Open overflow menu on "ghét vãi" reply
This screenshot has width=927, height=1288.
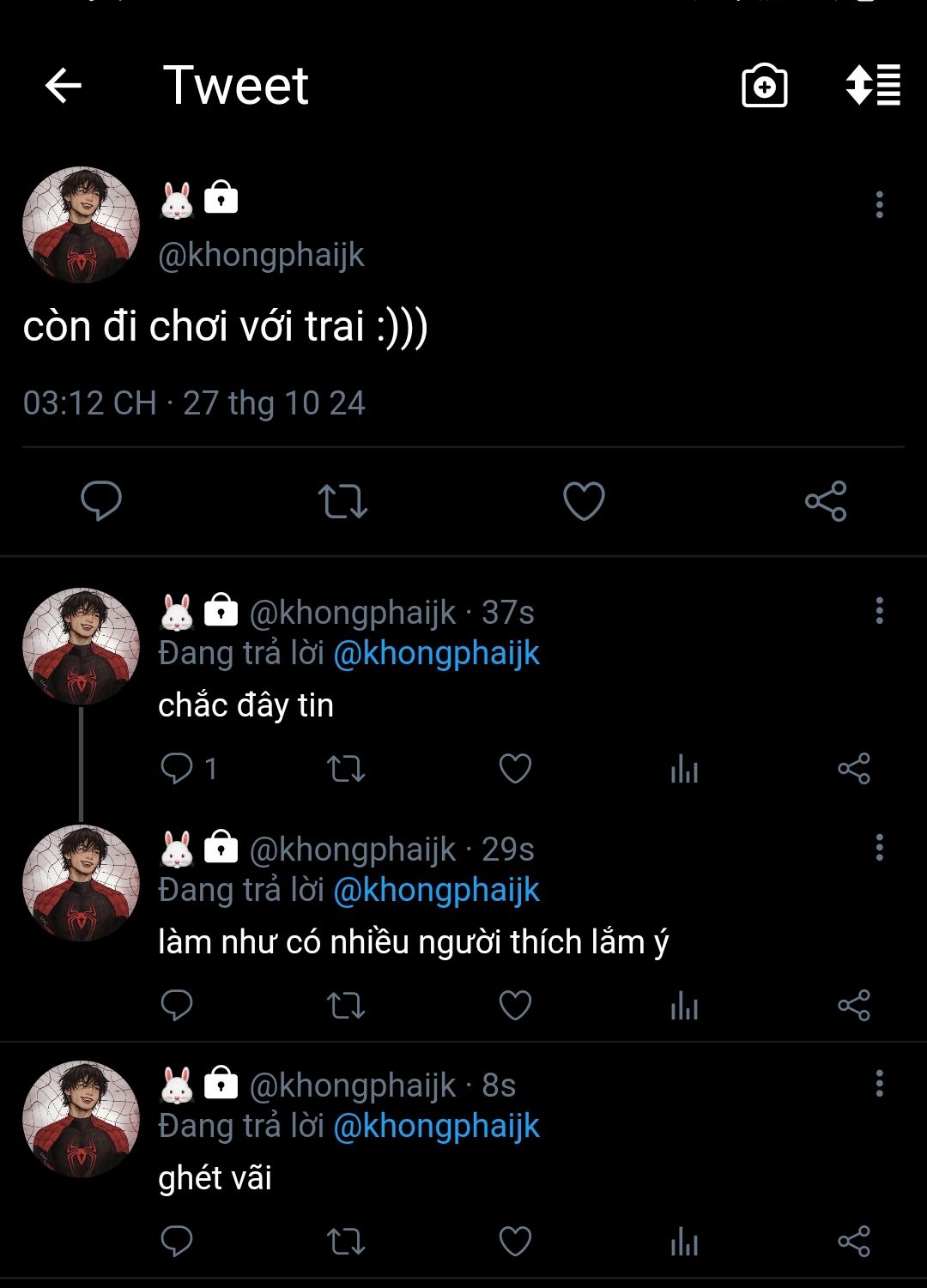click(x=879, y=1084)
